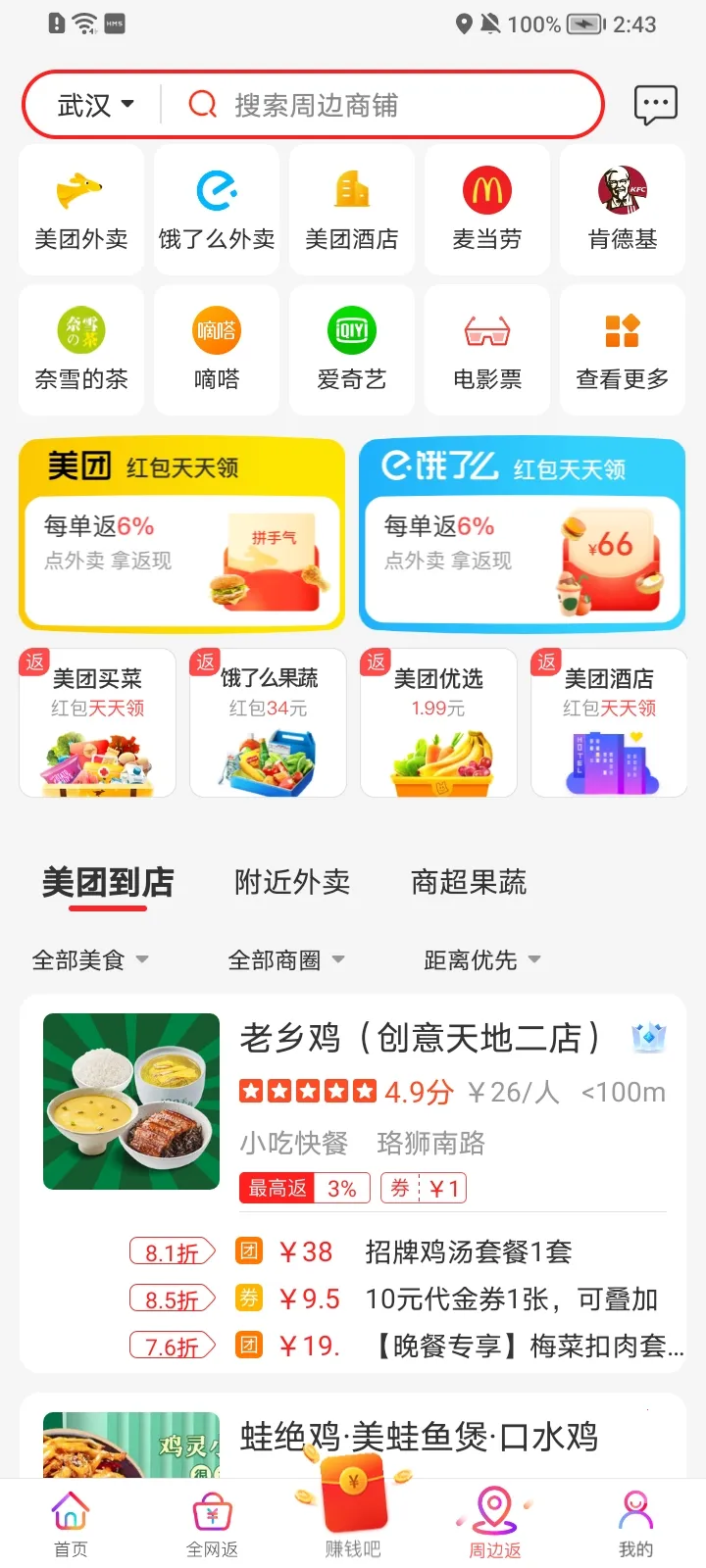Select the 奈雪的茶 tea shop icon
The height and width of the screenshot is (1568, 706).
click(81, 350)
